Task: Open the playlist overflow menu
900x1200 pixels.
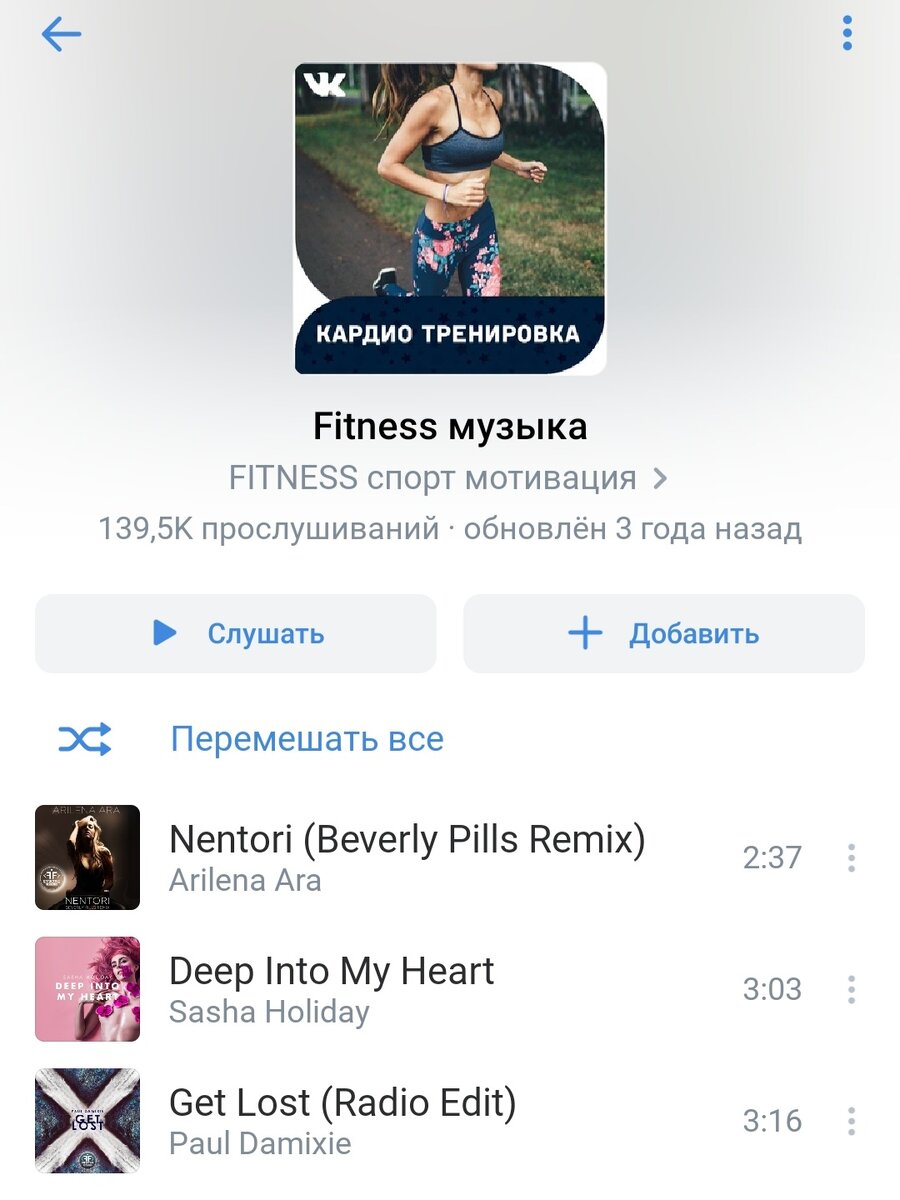Action: [847, 34]
